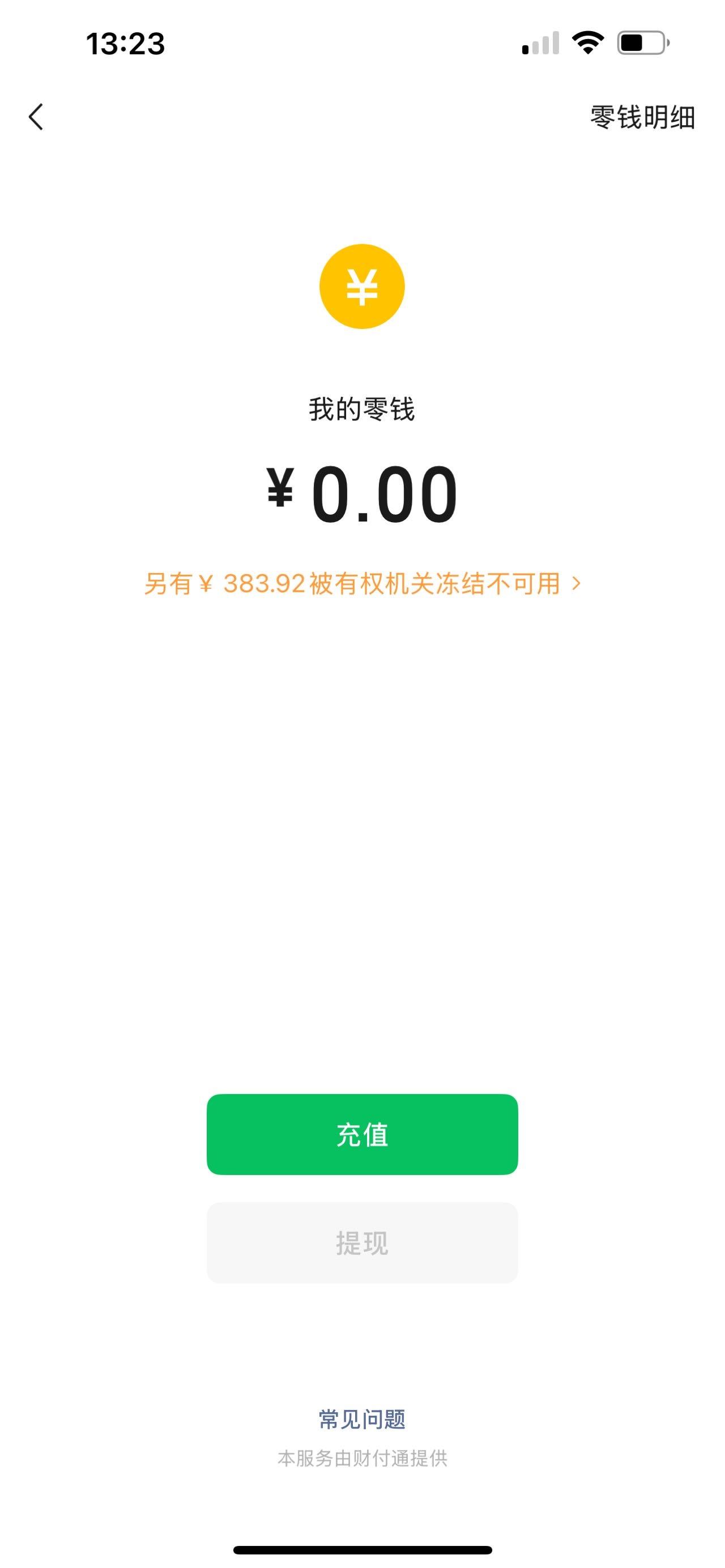The width and height of the screenshot is (725, 1568).
Task: View the frozen ¥383.92 notice details
Action: pyautogui.click(x=362, y=584)
